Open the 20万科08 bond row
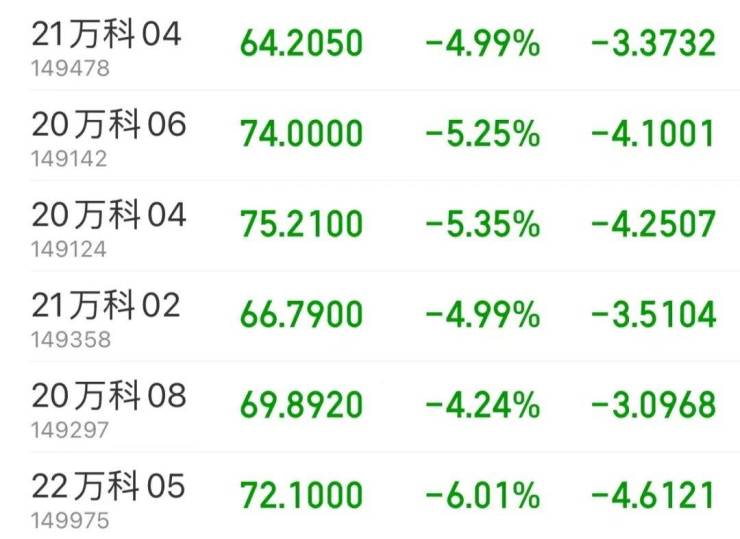The height and width of the screenshot is (539, 740). (x=109, y=396)
